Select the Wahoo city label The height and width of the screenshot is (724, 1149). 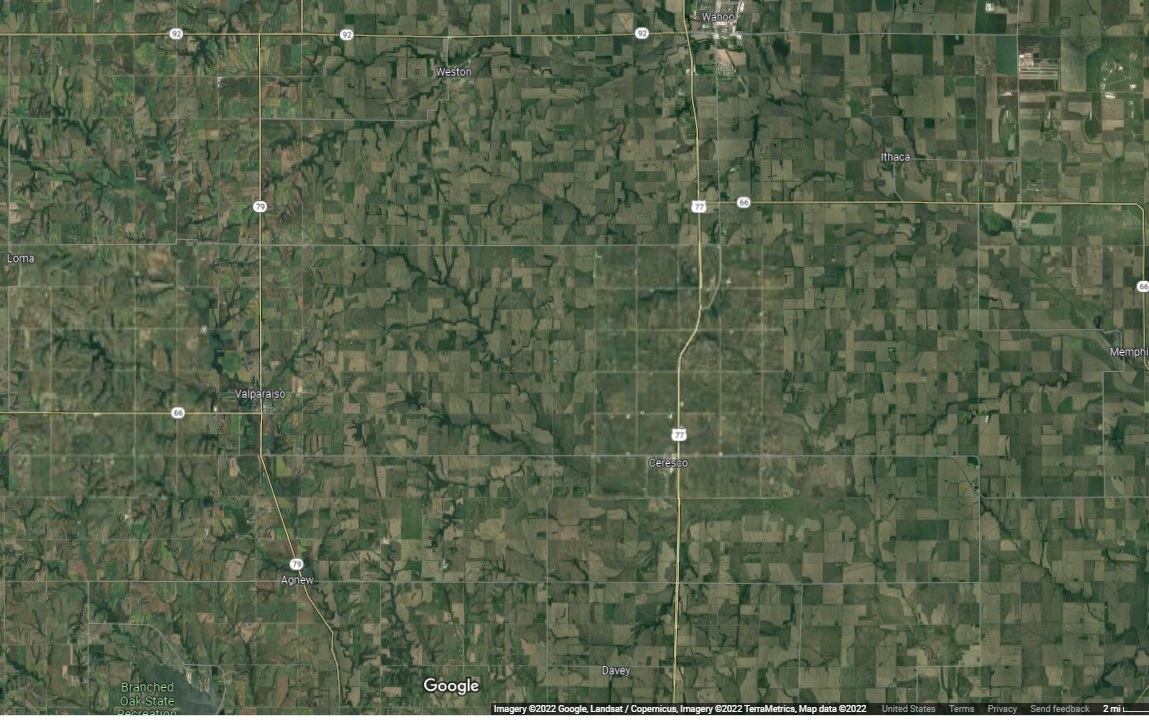(x=717, y=17)
